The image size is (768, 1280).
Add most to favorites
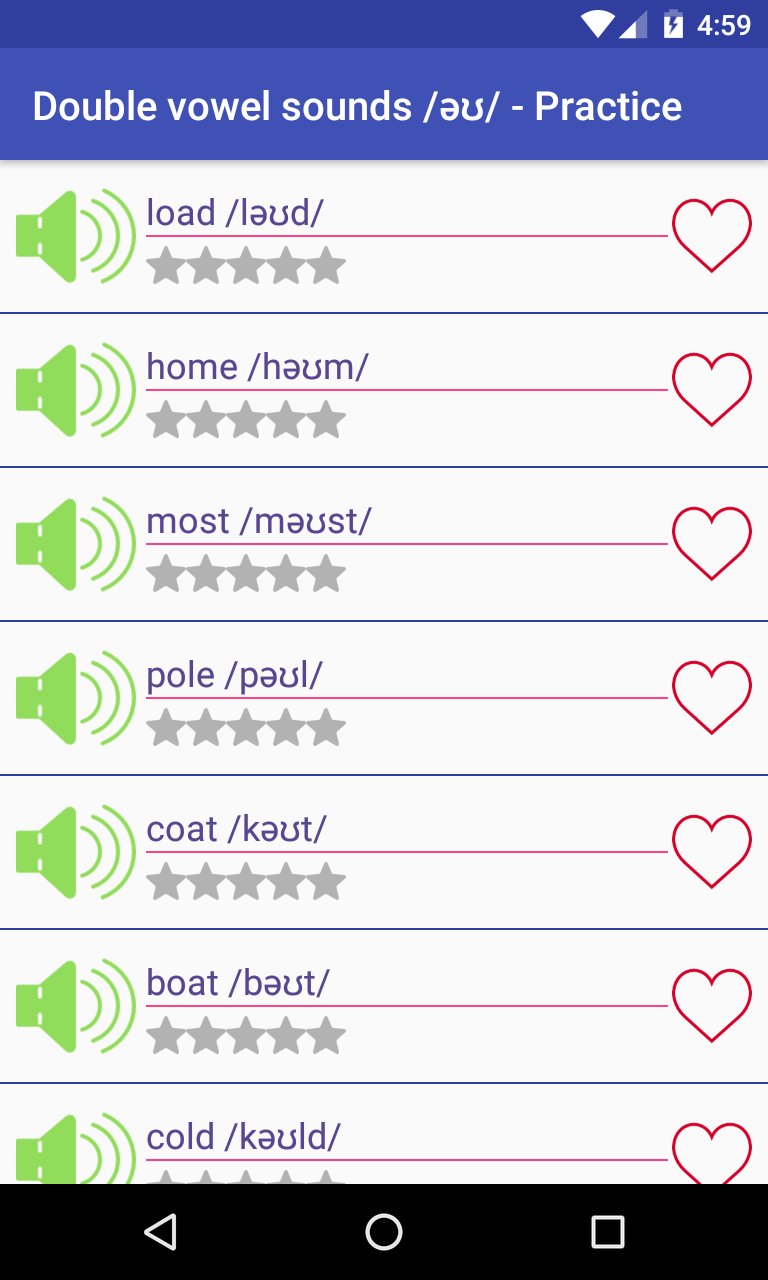pos(711,544)
